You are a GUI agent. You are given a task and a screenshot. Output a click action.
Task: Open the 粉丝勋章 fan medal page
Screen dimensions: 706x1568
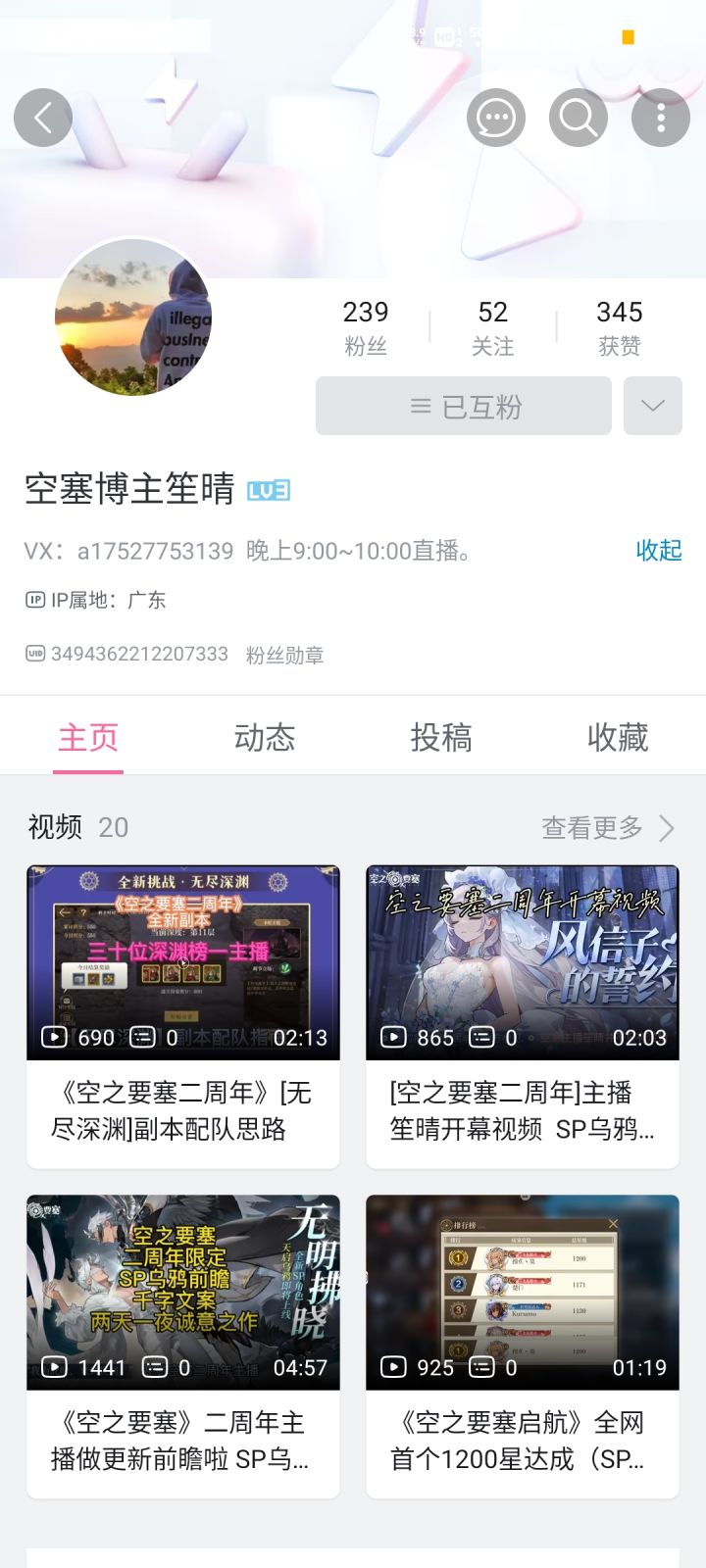(x=284, y=655)
